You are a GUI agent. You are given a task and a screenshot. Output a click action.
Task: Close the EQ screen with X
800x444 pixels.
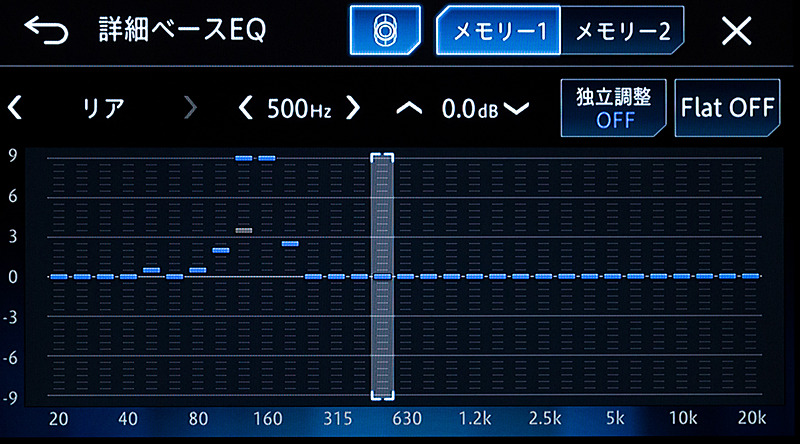pyautogui.click(x=737, y=31)
